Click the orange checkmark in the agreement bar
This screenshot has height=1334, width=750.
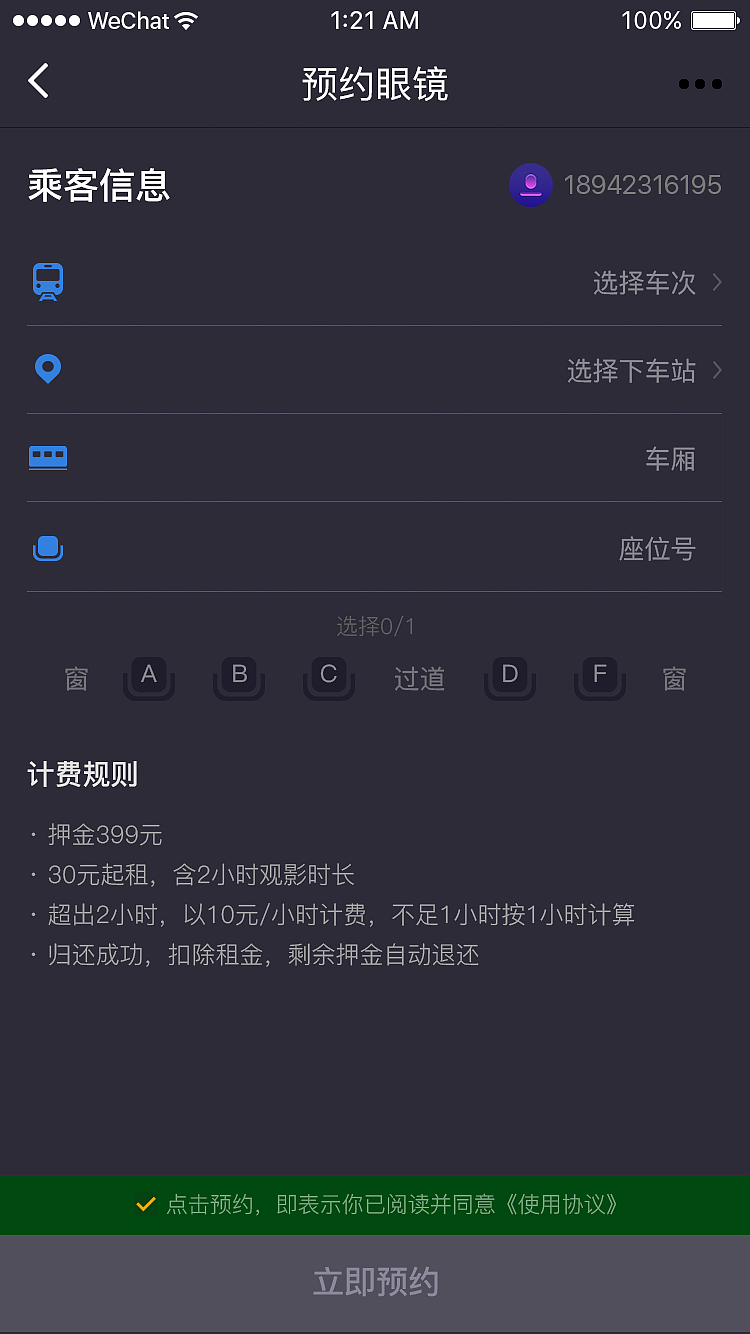[146, 1204]
